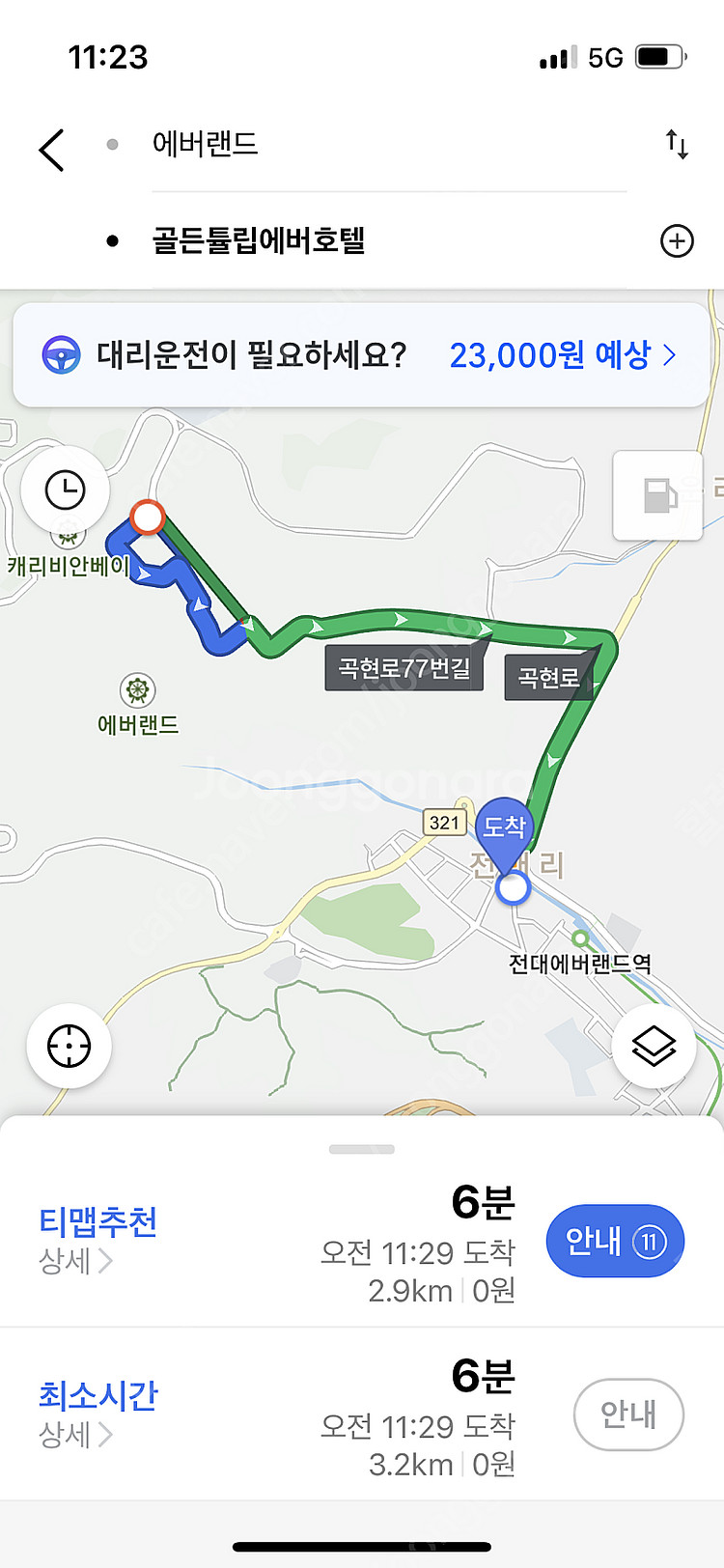Recenter the map on my location
This screenshot has width=724, height=1568.
point(70,1046)
